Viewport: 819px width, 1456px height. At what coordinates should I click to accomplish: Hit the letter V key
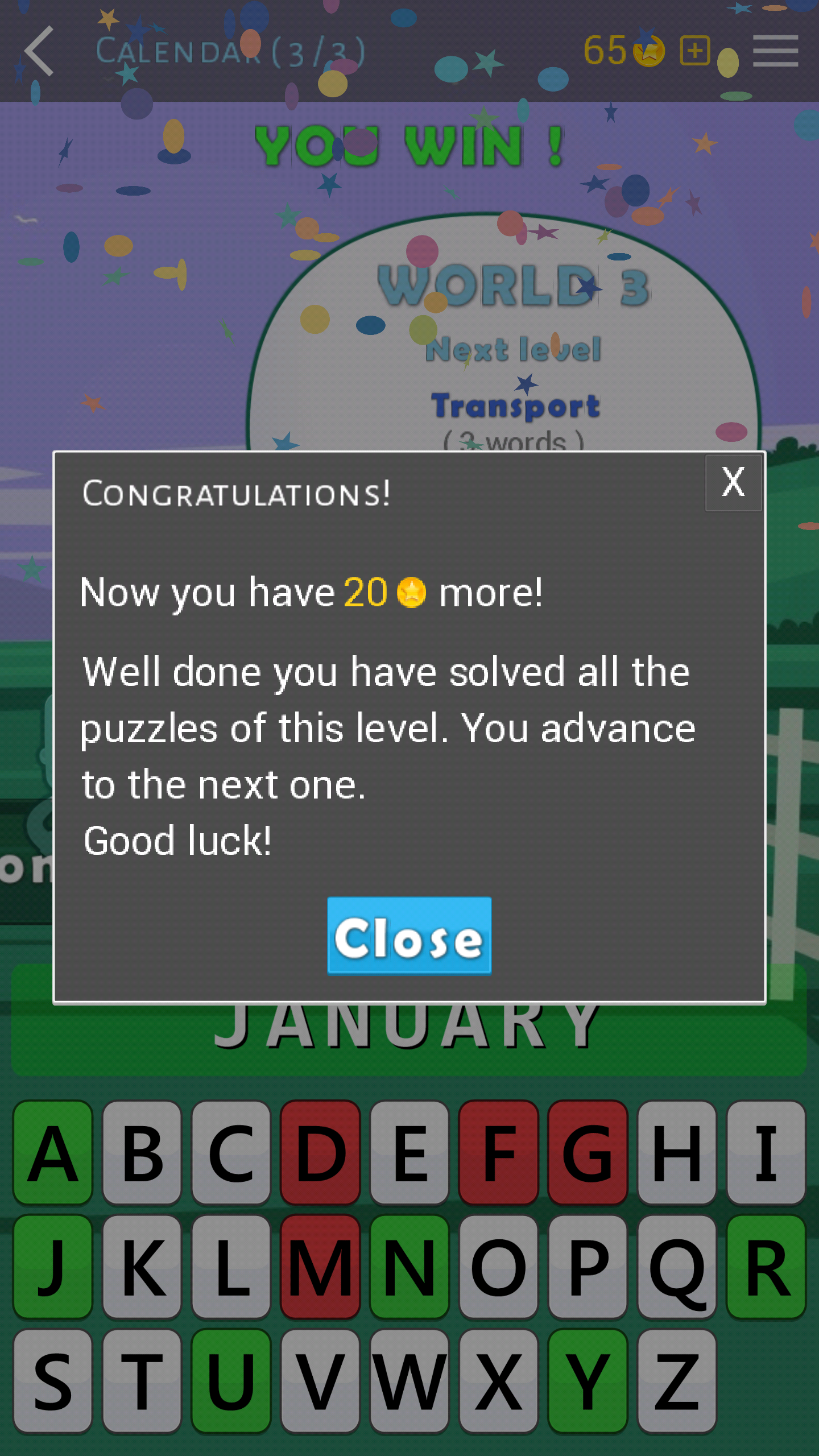320,1380
